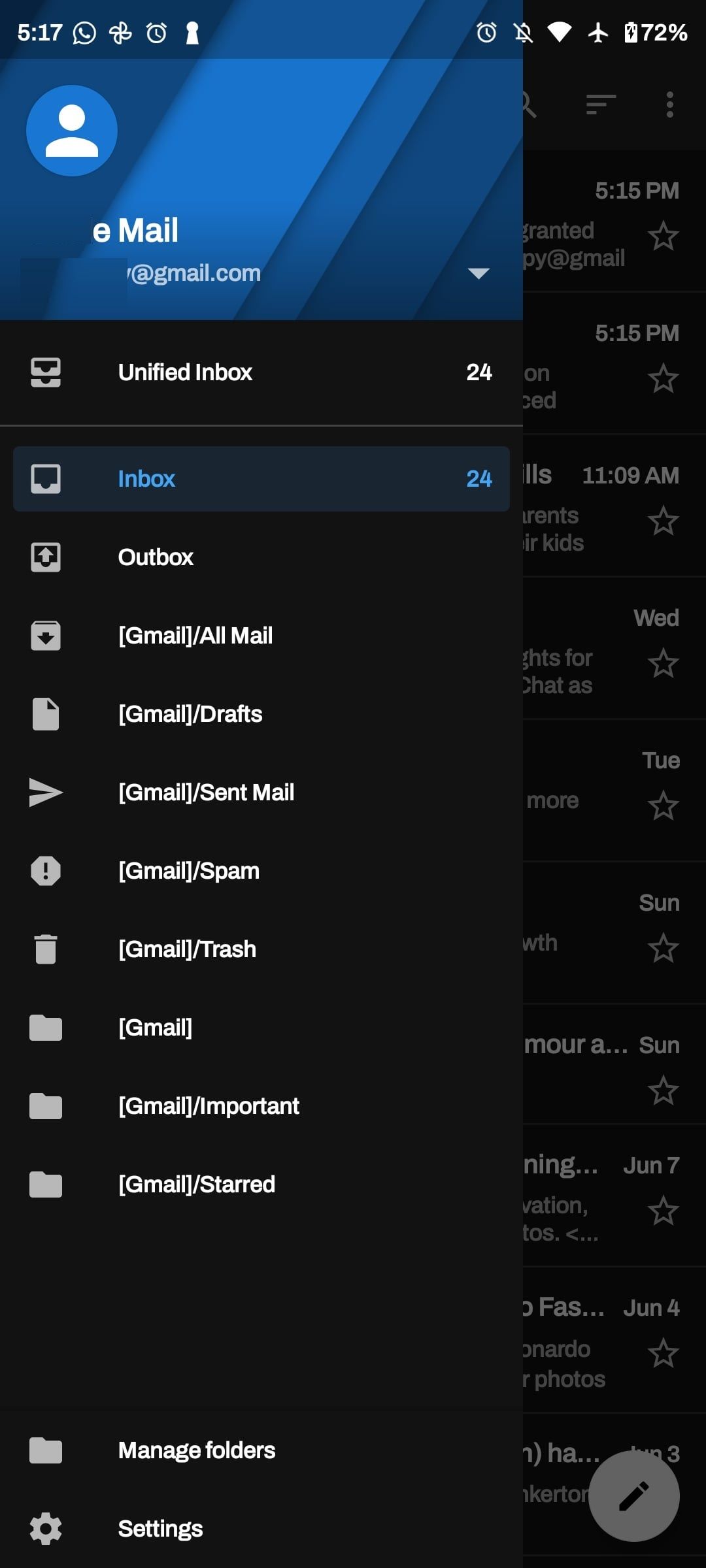The height and width of the screenshot is (1568, 706).
Task: Open the three-dot overflow menu
Action: pos(669,105)
